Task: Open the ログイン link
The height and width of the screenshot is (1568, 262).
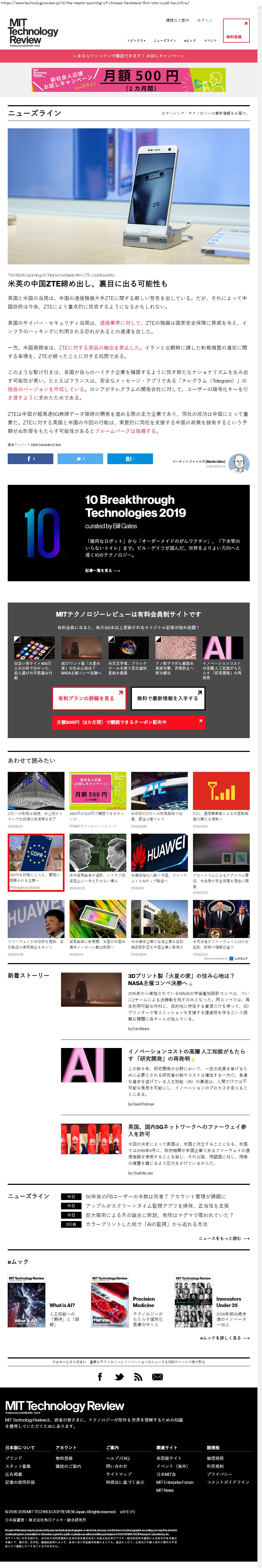Action: (x=205, y=20)
